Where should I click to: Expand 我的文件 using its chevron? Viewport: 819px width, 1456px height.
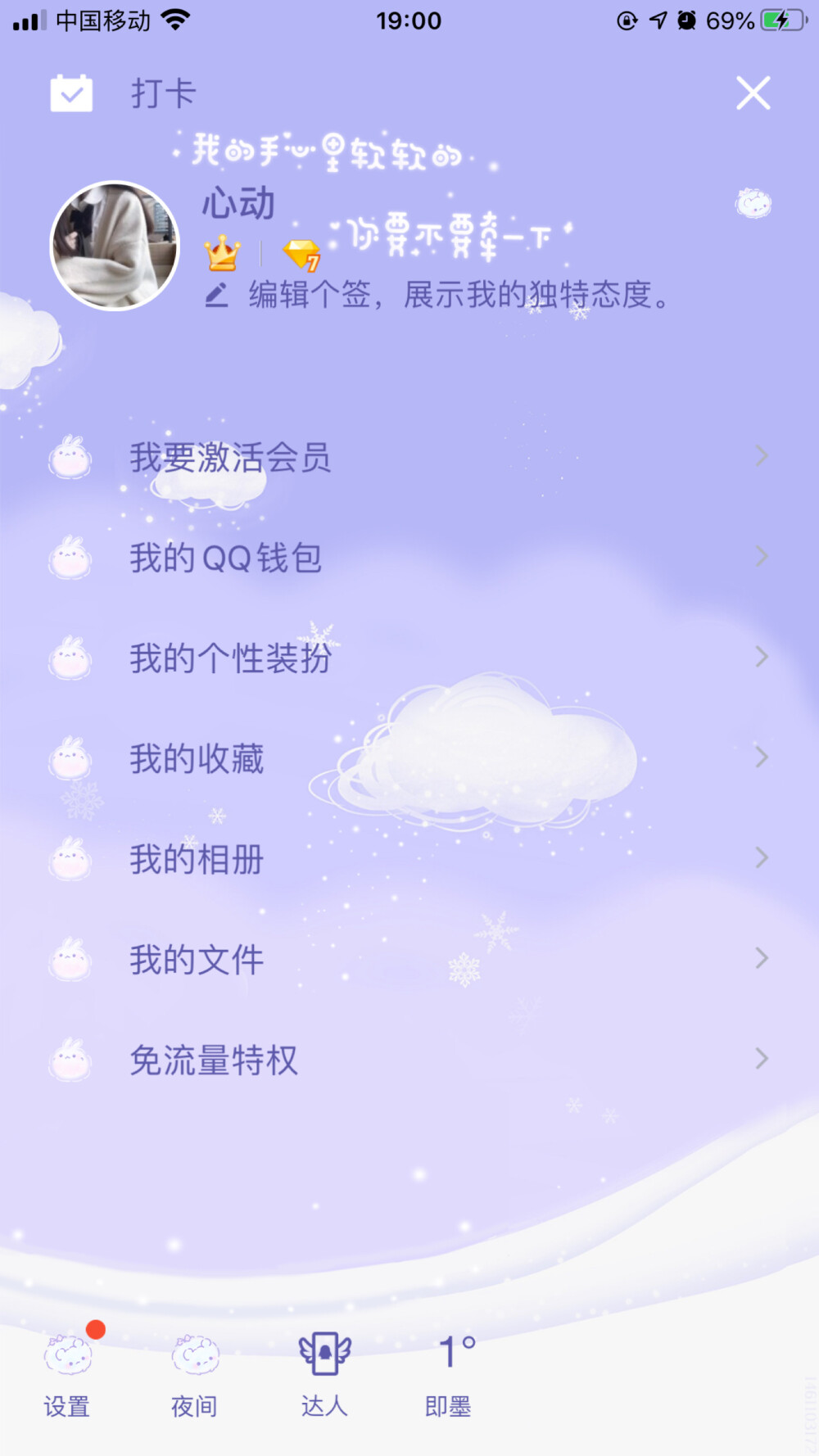pos(762,959)
